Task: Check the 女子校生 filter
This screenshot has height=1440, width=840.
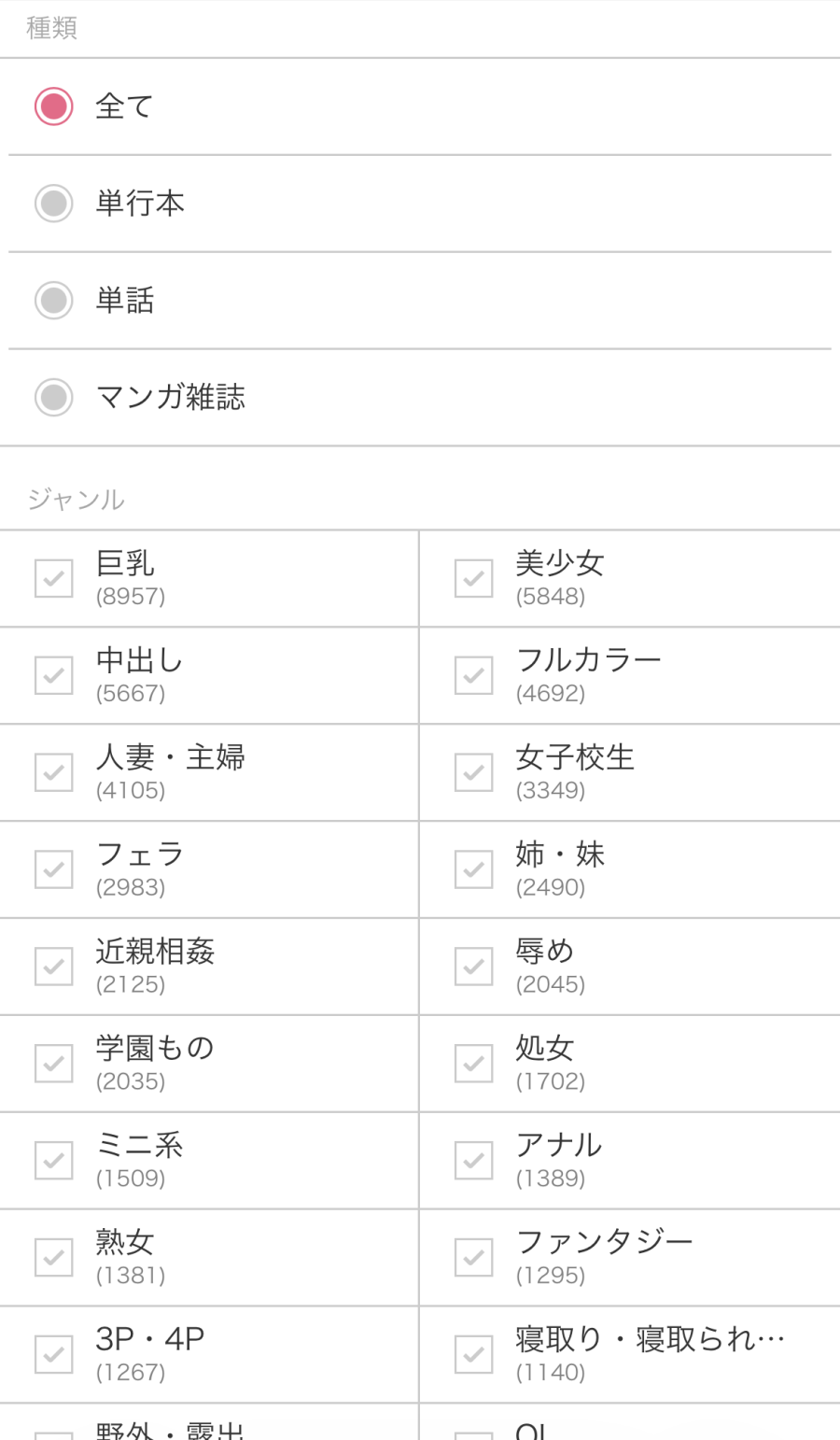Action: pos(473,771)
